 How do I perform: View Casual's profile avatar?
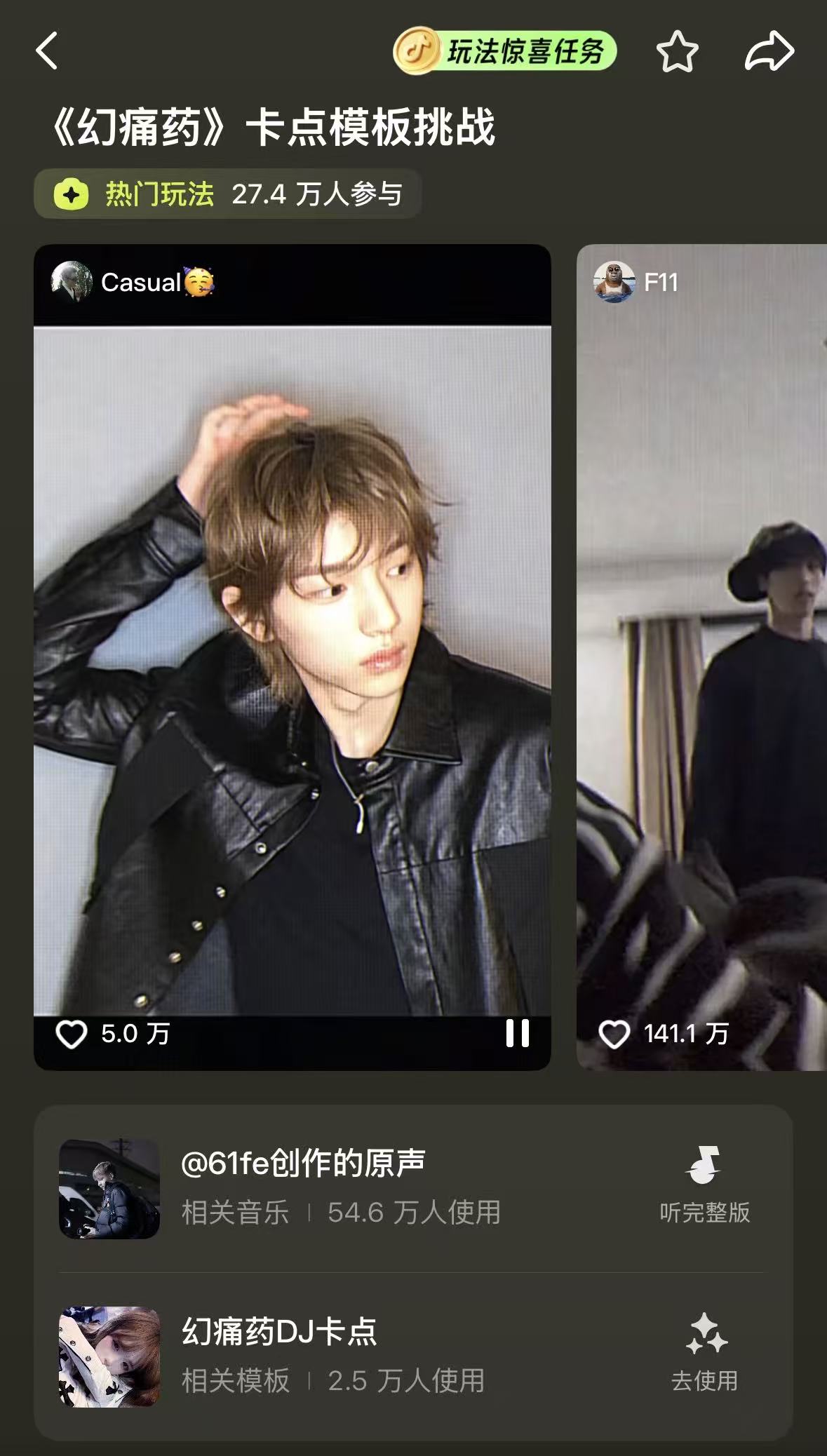(72, 282)
